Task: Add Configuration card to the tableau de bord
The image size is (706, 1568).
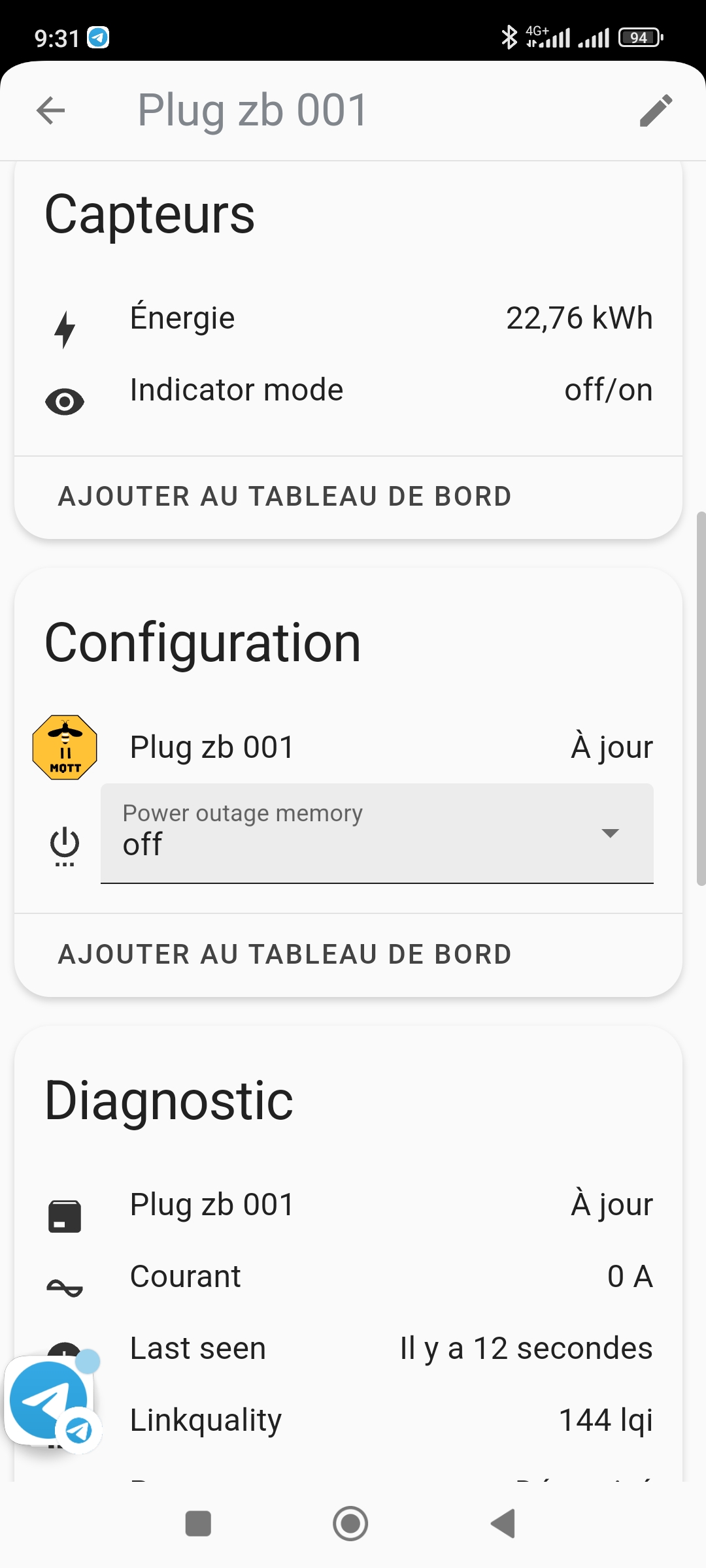Action: coord(284,955)
